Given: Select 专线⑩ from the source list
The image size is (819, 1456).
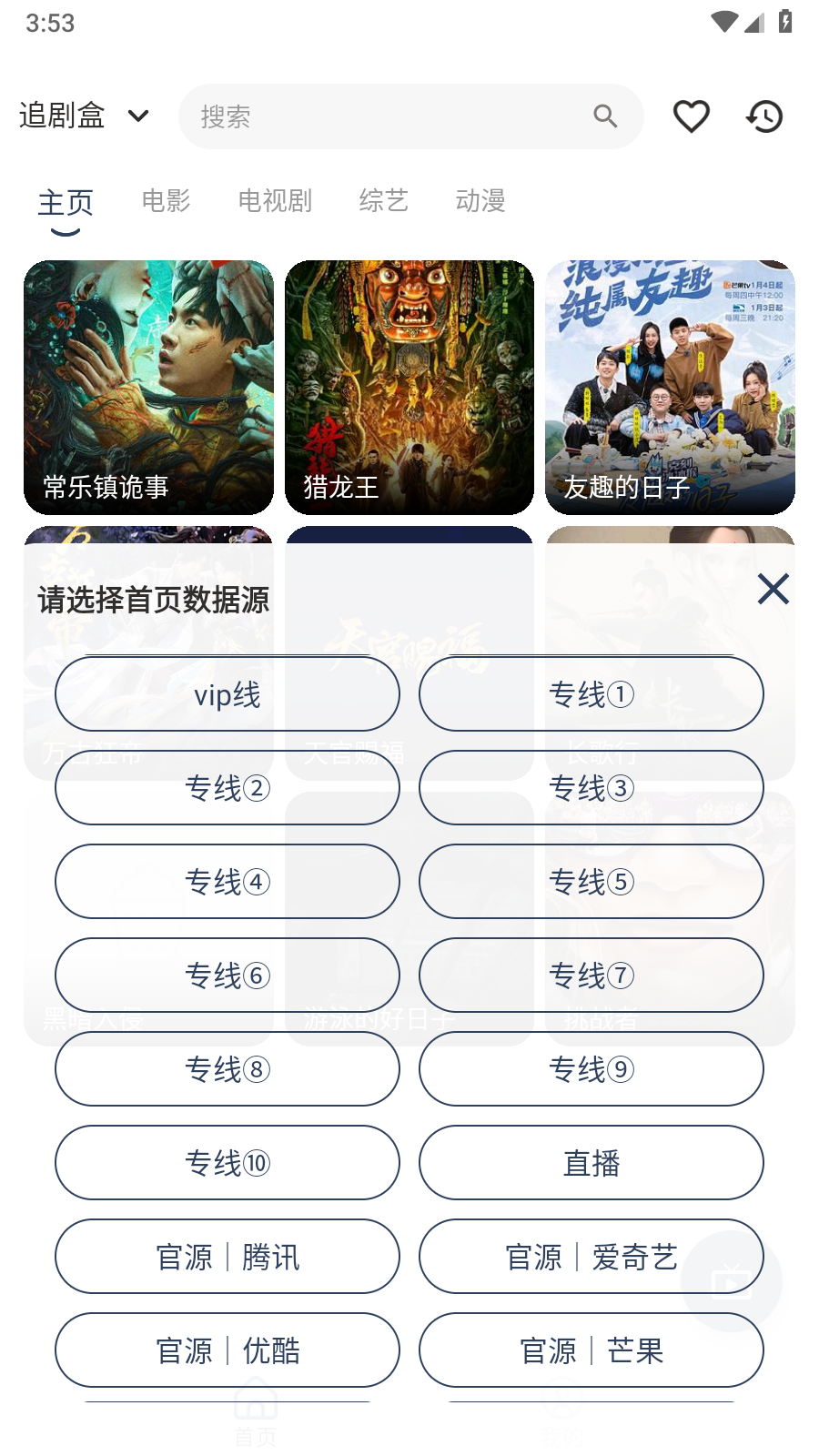Looking at the screenshot, I should pyautogui.click(x=227, y=1163).
